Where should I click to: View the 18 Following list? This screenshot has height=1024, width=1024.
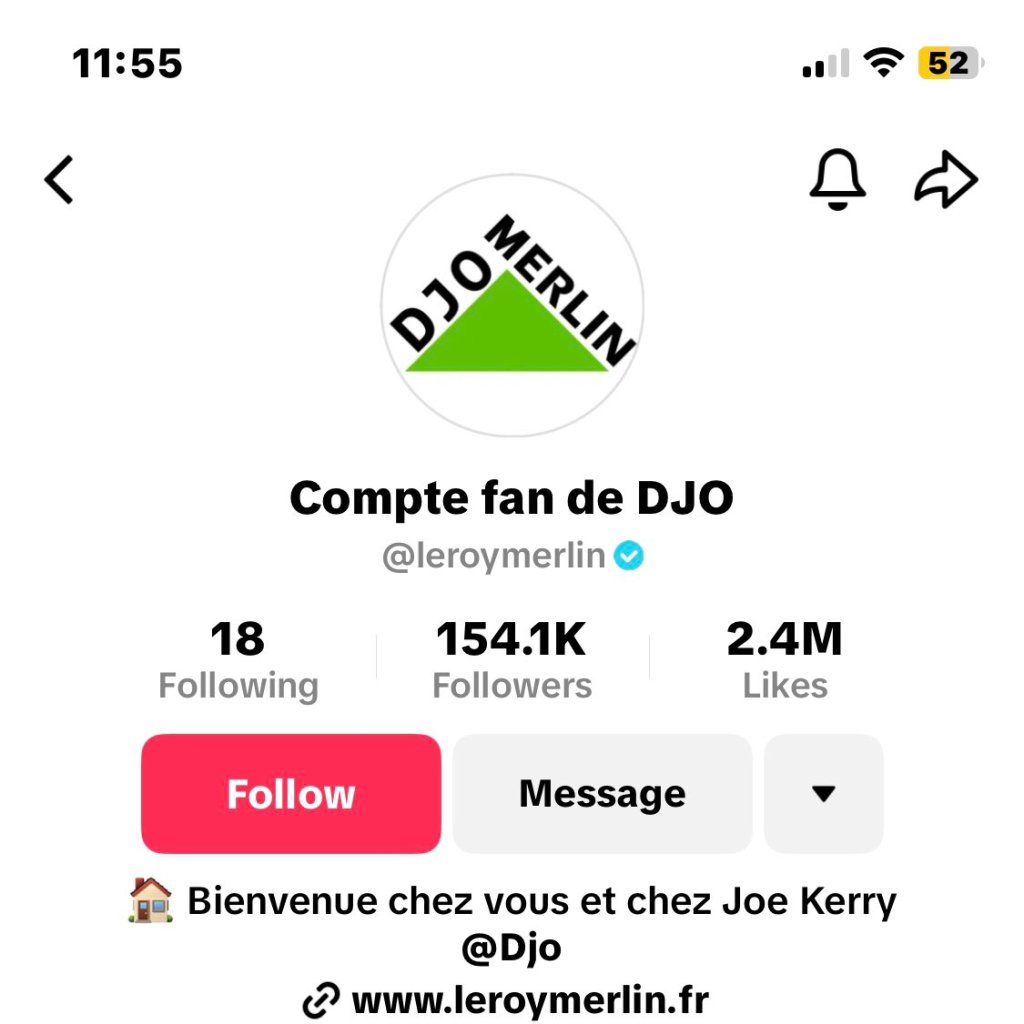point(238,660)
